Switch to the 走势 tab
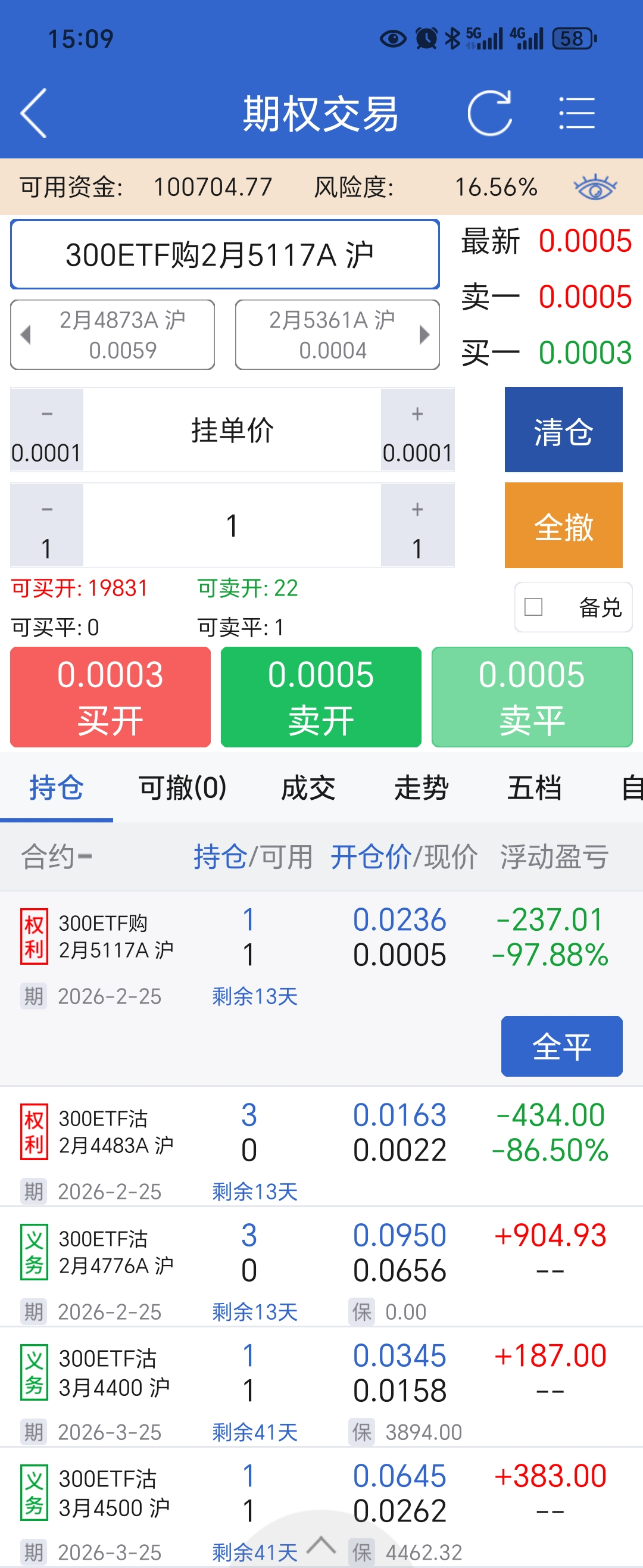643x1568 pixels. tap(421, 788)
